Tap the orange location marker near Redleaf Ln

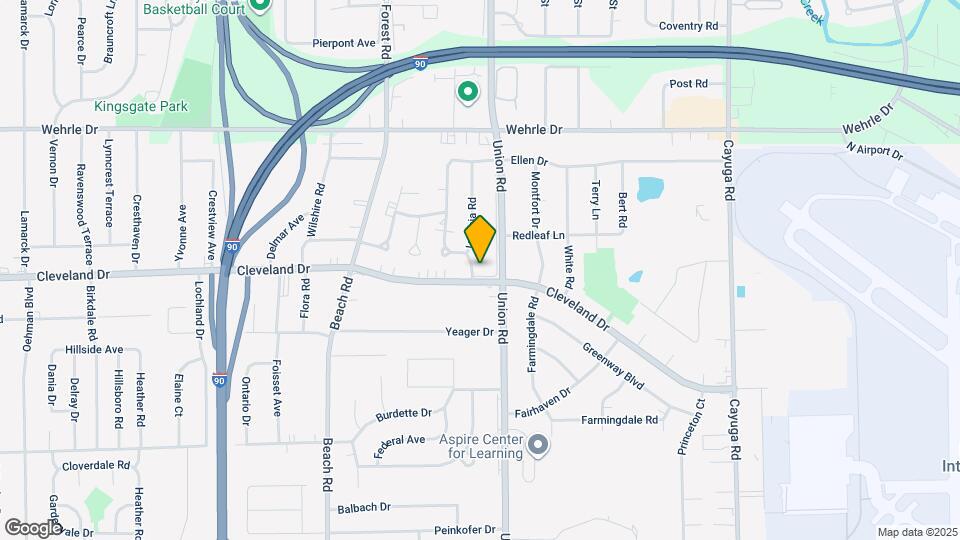point(481,240)
